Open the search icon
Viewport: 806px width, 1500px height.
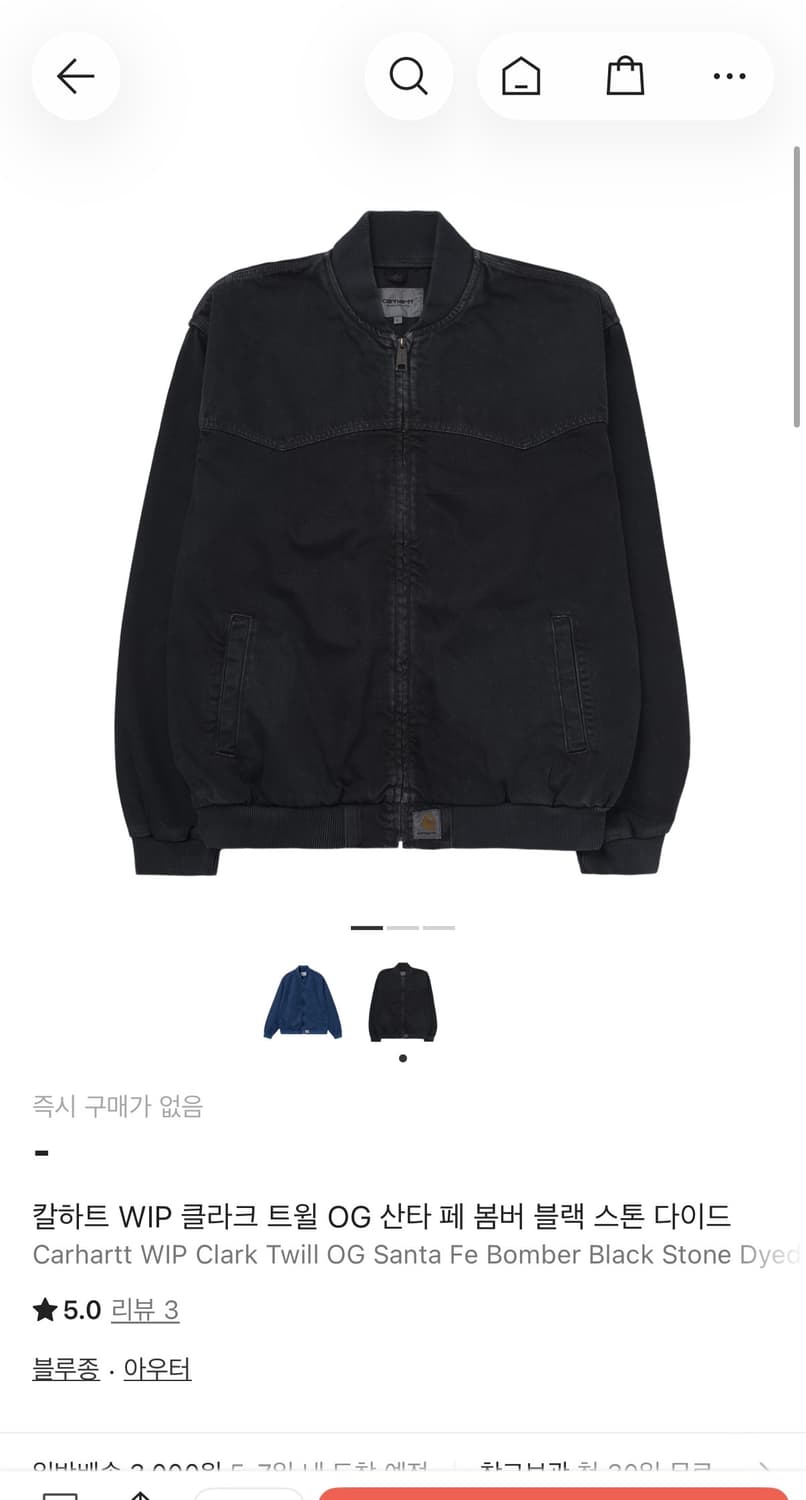[408, 76]
